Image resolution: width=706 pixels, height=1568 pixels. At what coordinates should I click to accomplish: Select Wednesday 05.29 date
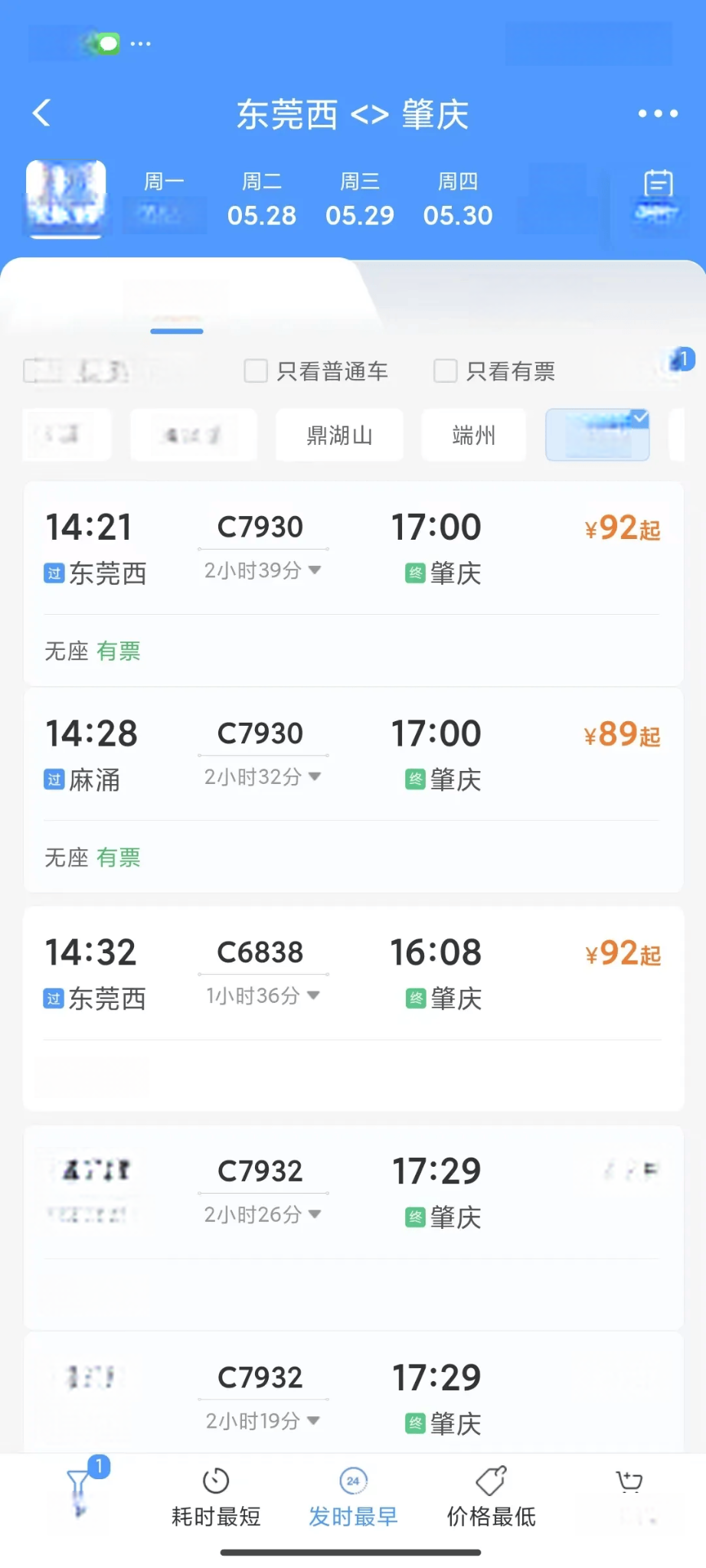tap(360, 200)
